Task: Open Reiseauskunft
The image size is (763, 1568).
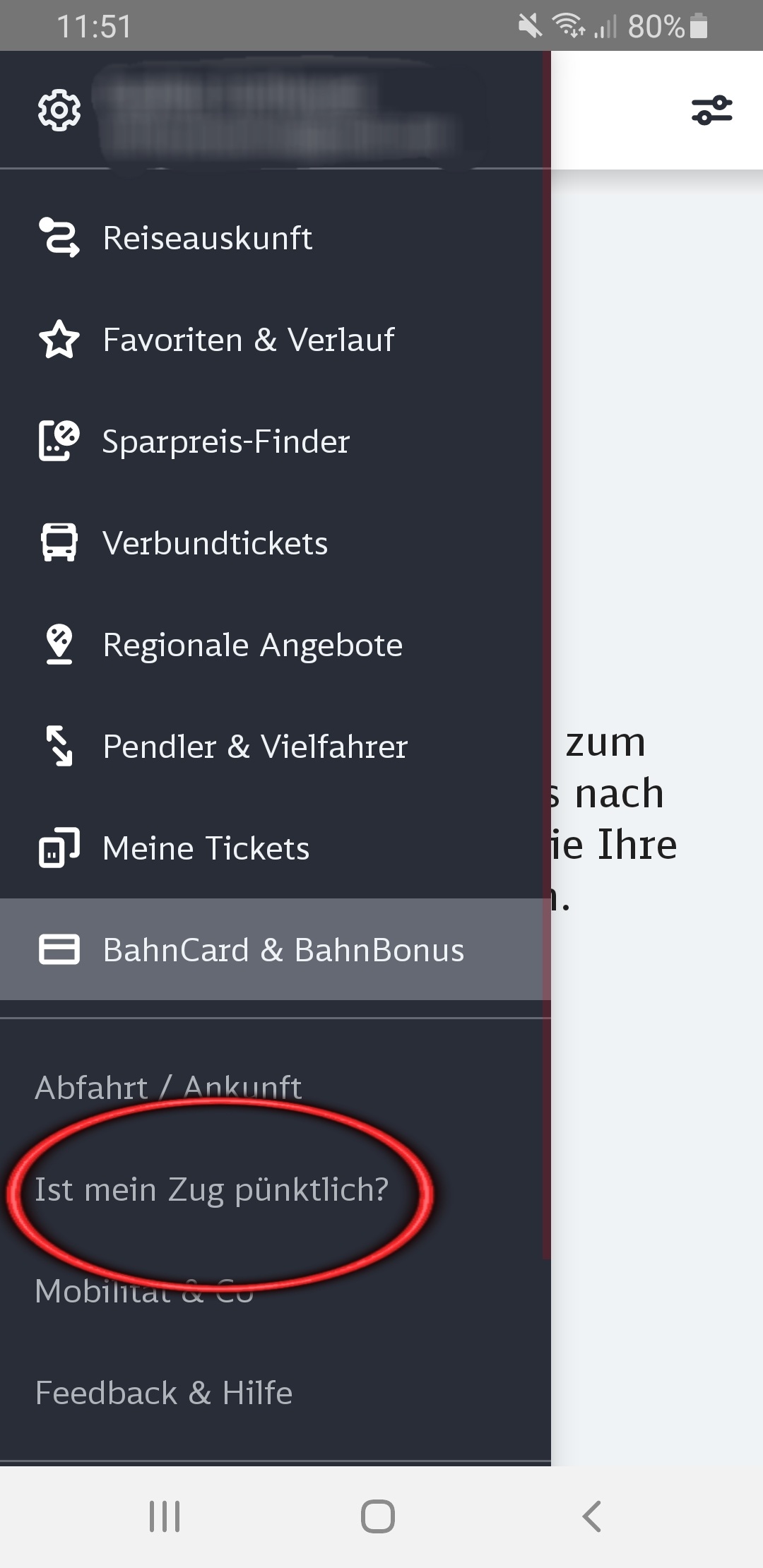Action: (x=276, y=238)
